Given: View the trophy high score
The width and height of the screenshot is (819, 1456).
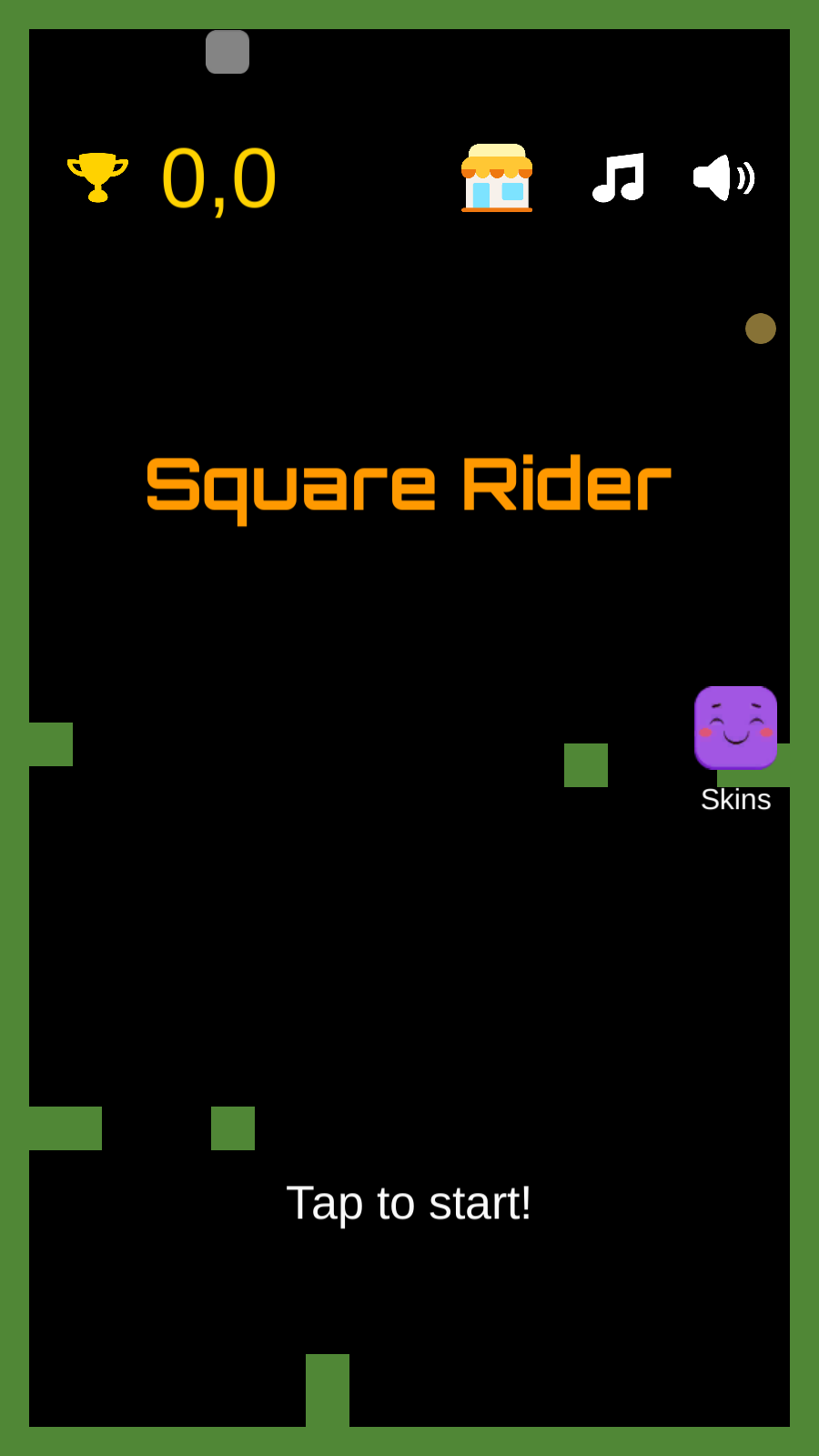Looking at the screenshot, I should (x=98, y=177).
